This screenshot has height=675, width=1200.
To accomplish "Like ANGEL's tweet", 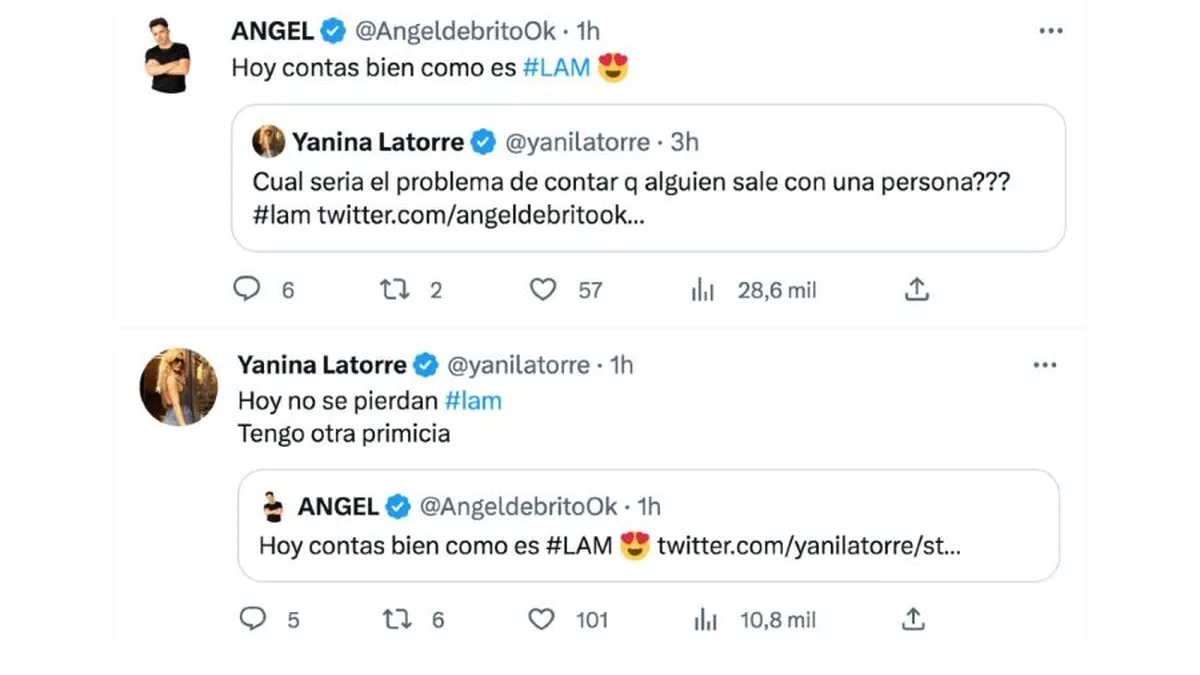I will click(543, 290).
